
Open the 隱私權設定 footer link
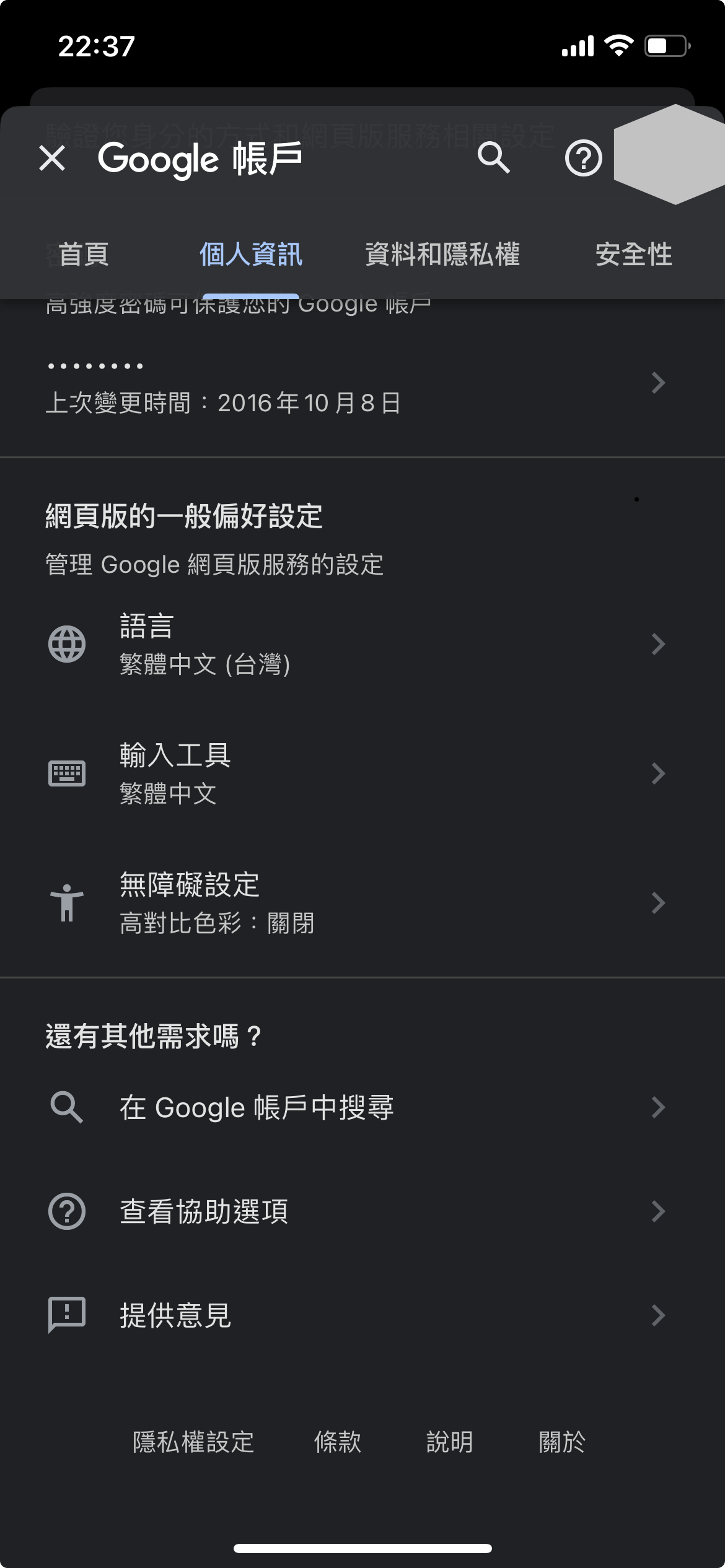pos(193,1442)
